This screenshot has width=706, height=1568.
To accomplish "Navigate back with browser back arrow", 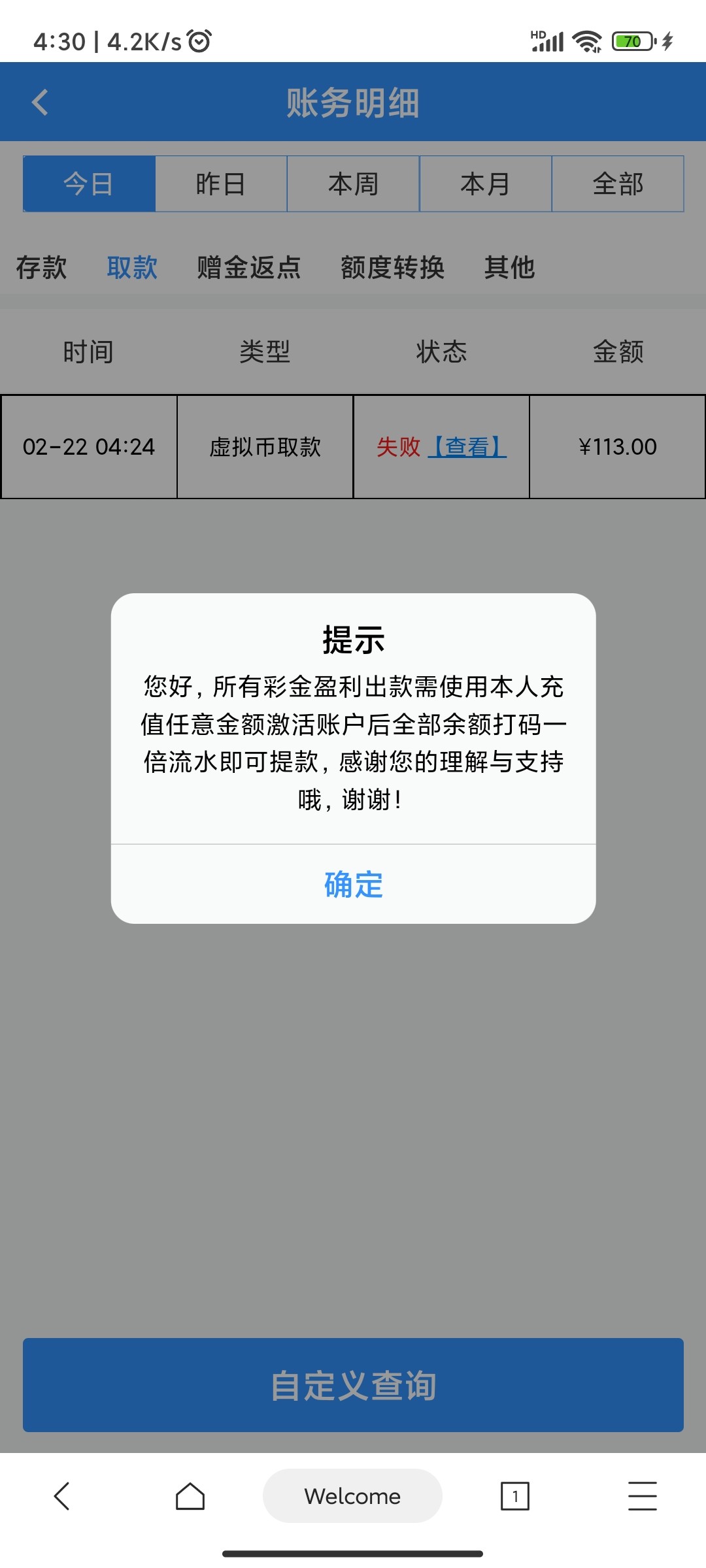I will click(x=62, y=1496).
